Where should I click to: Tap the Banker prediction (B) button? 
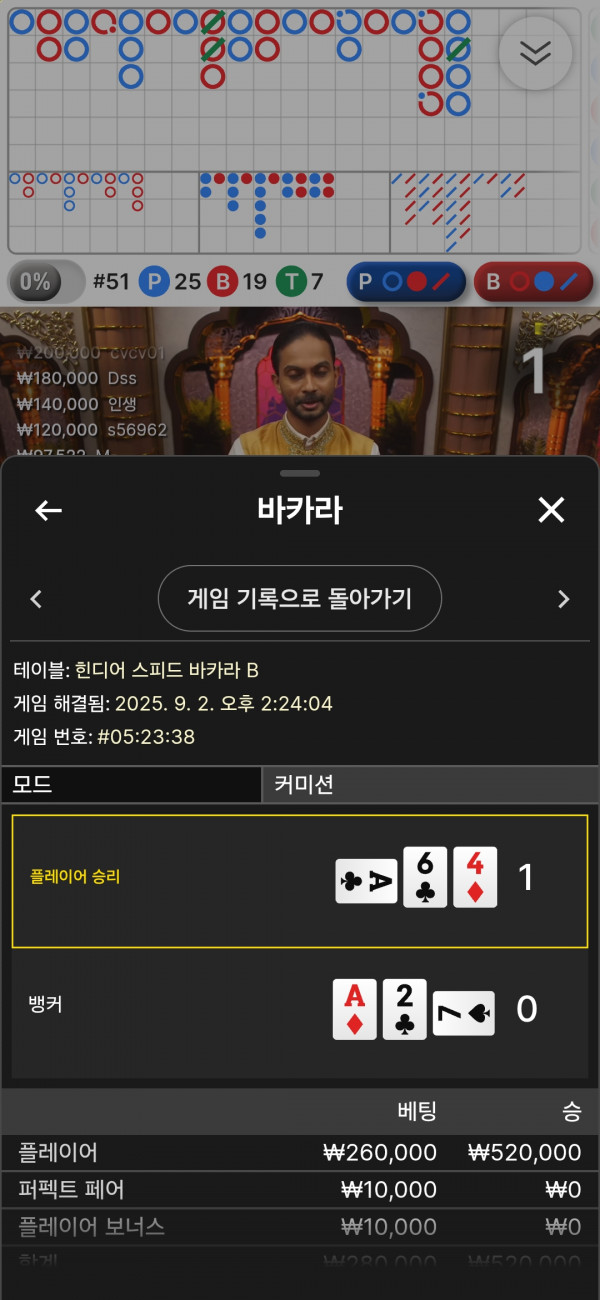(533, 282)
